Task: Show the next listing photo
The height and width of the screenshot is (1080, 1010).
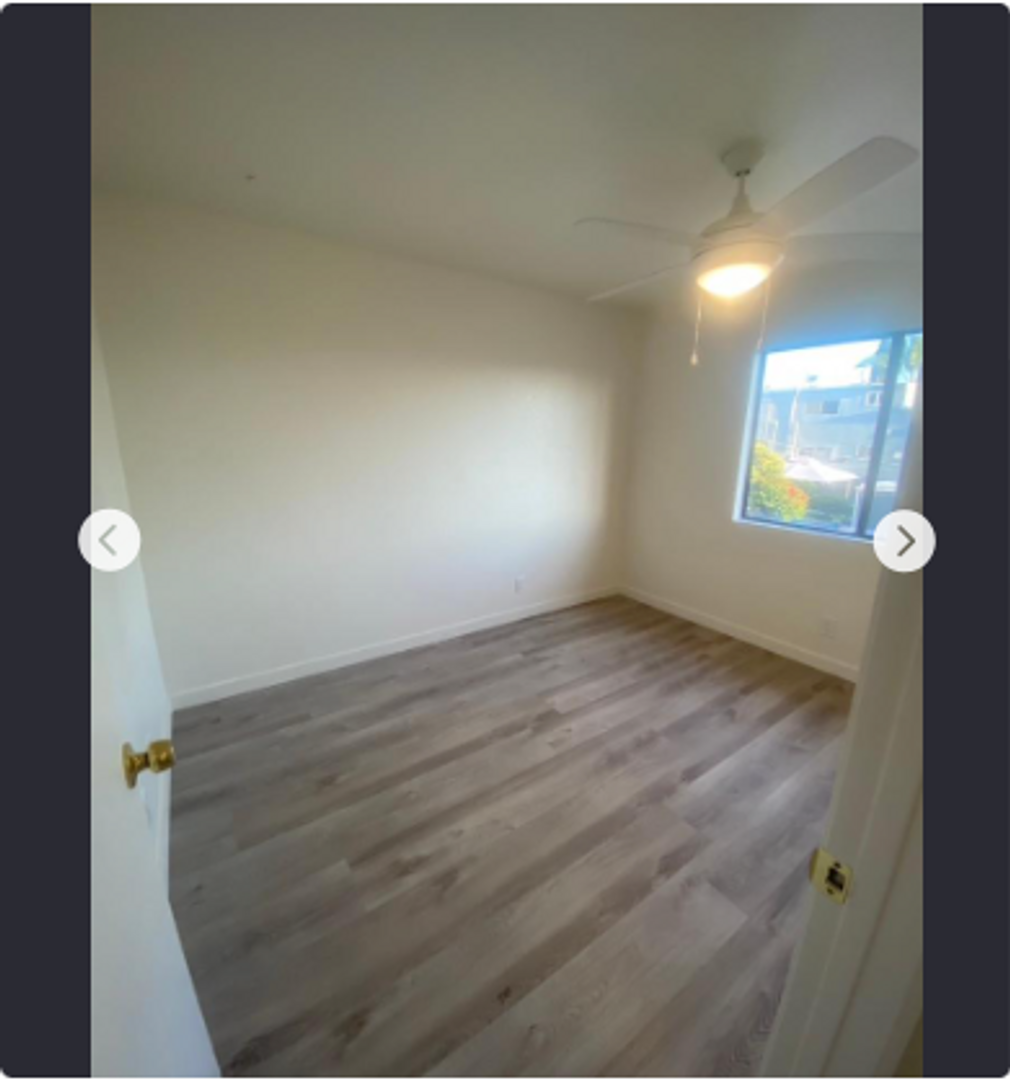Action: (x=904, y=541)
